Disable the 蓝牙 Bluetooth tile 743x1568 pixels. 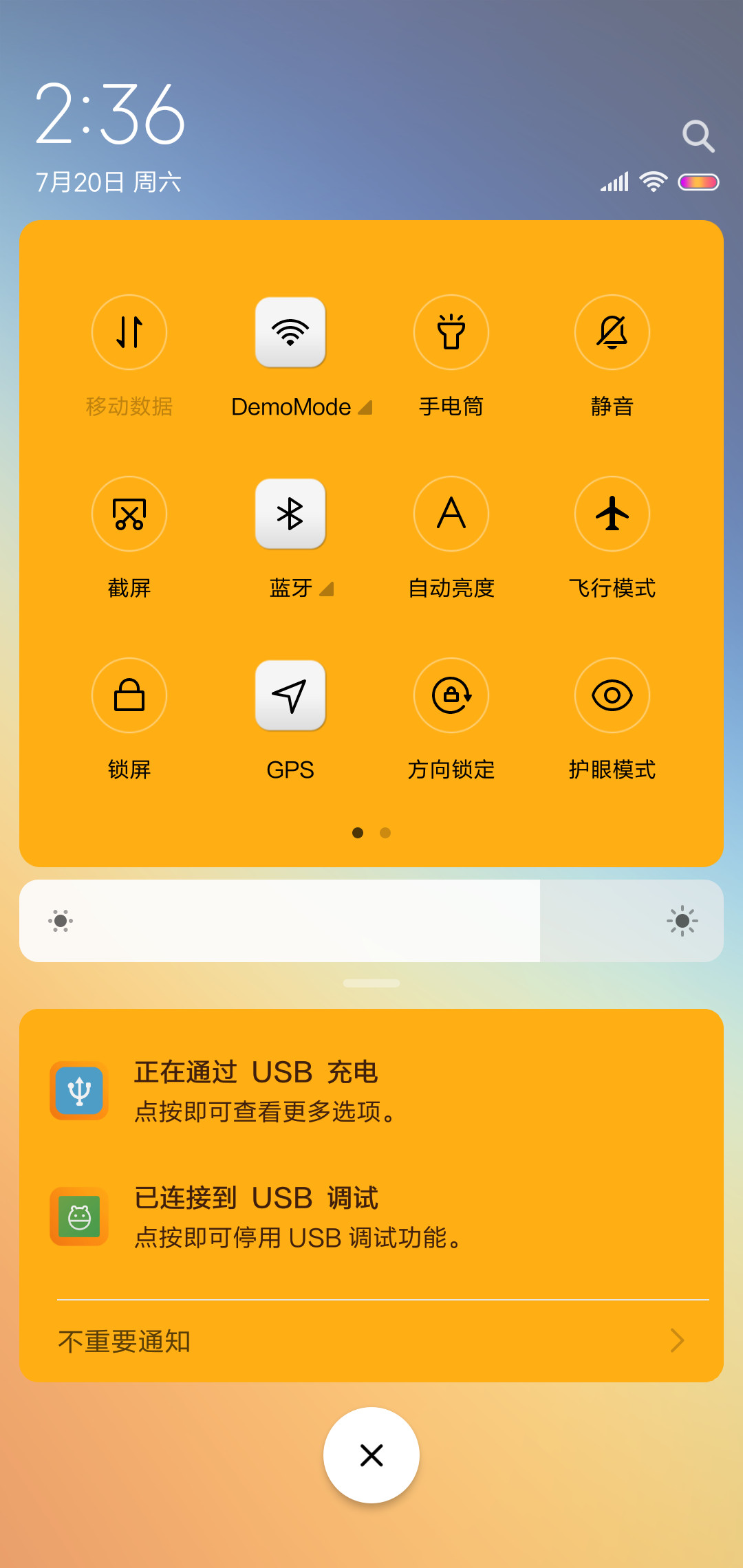pos(290,514)
